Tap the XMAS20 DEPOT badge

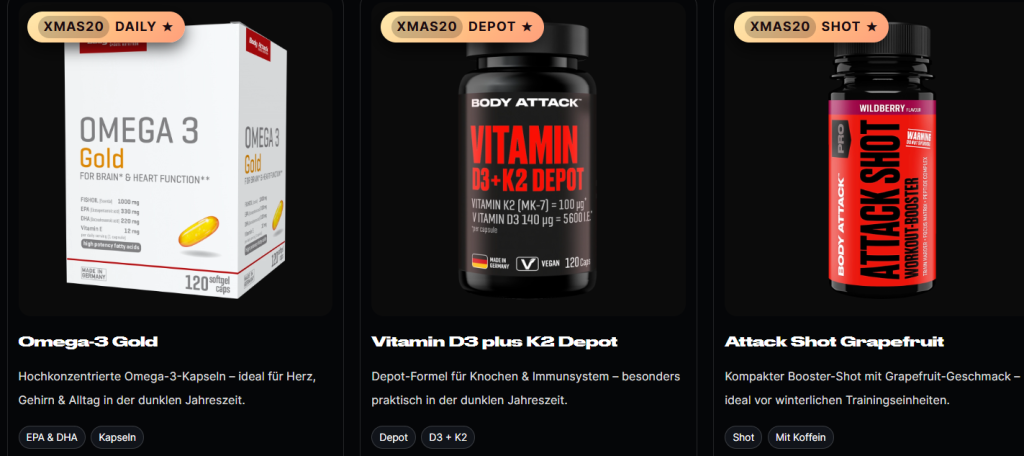(x=462, y=26)
